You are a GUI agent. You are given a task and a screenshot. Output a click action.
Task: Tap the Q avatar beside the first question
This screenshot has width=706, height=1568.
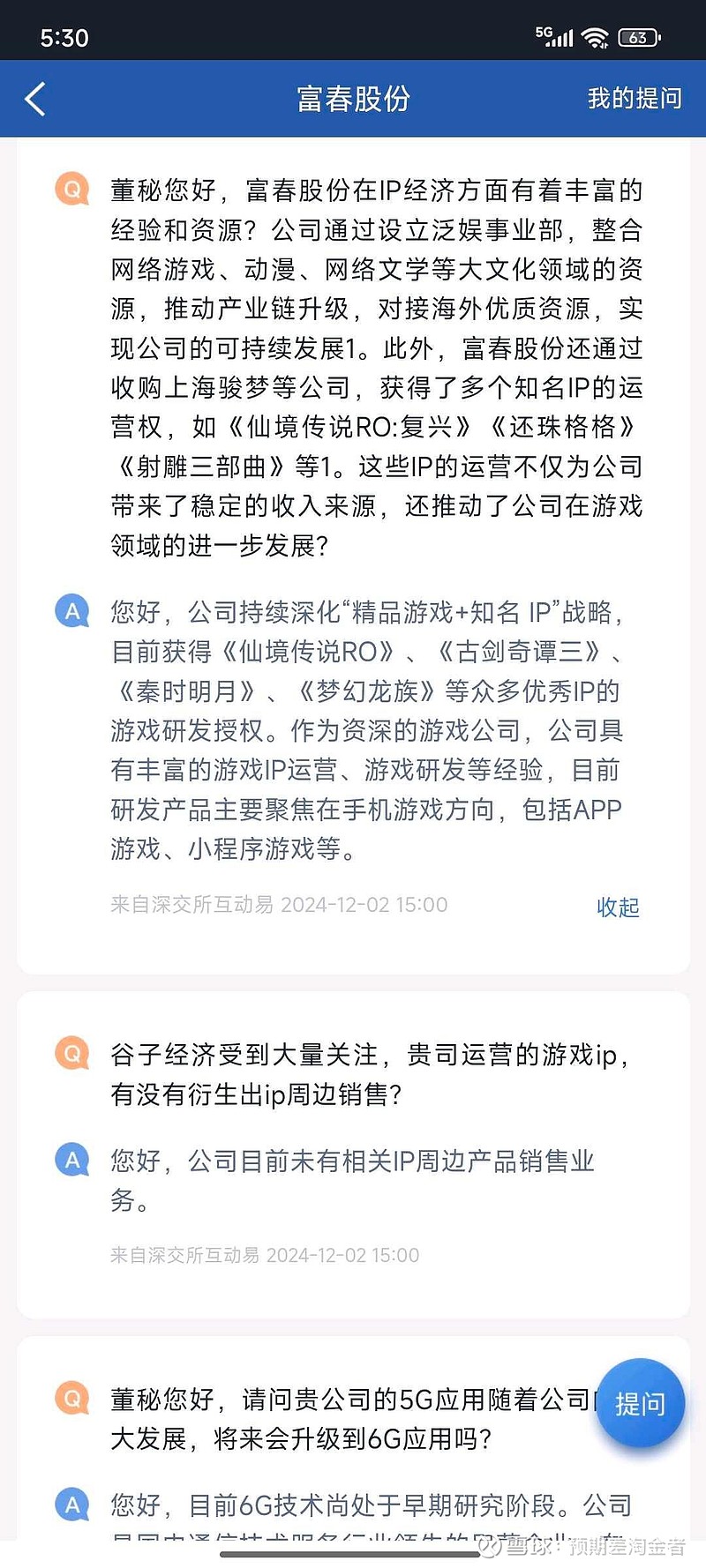click(71, 189)
